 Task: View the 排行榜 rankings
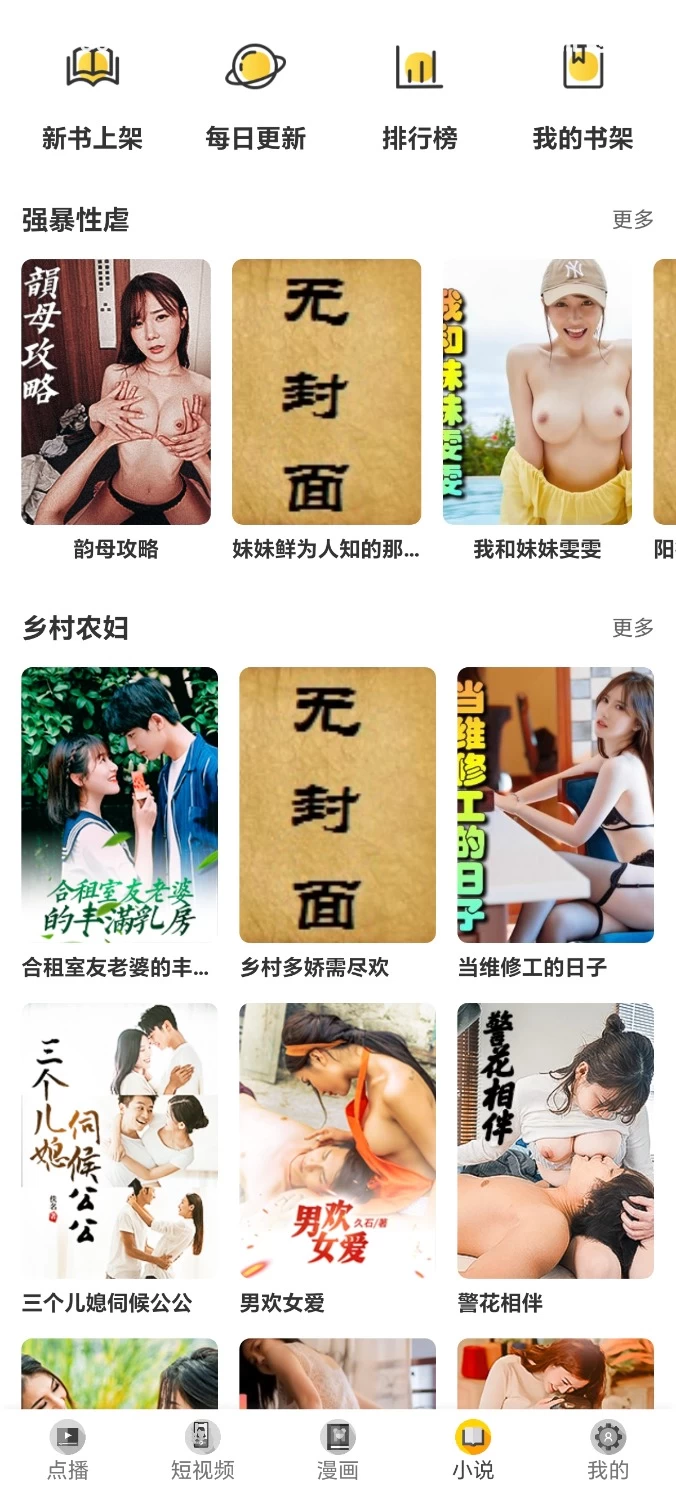(x=419, y=97)
